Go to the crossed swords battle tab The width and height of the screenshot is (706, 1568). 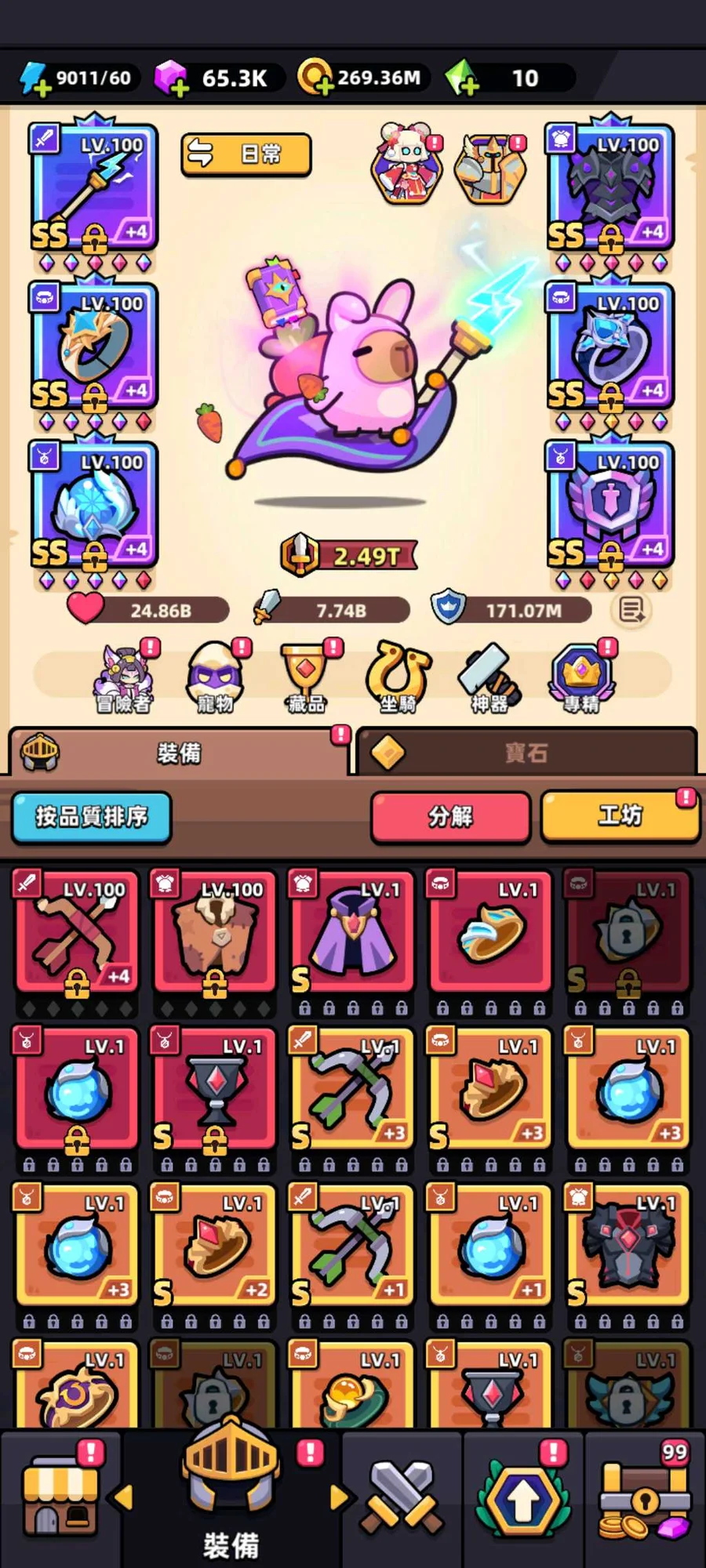pos(401,1497)
